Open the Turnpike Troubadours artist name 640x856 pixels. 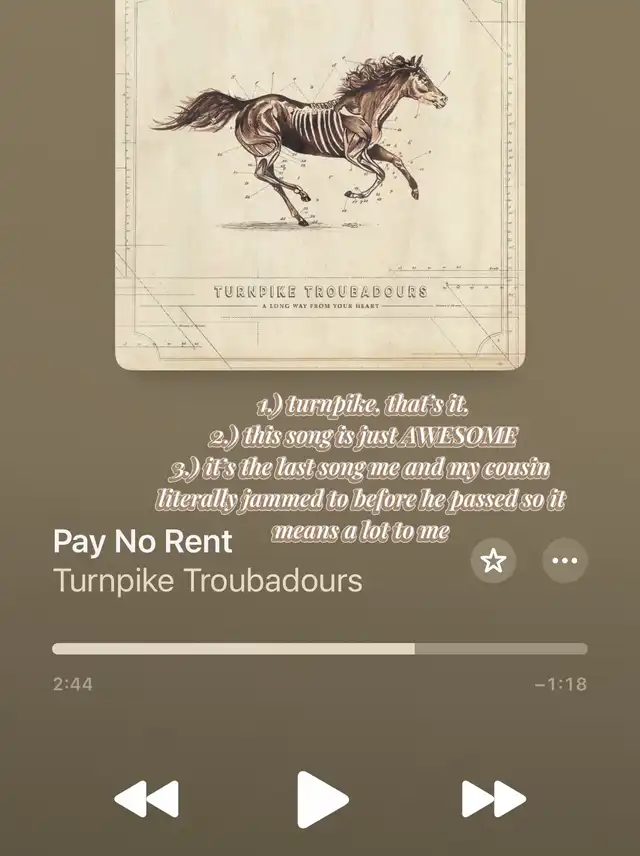(207, 581)
